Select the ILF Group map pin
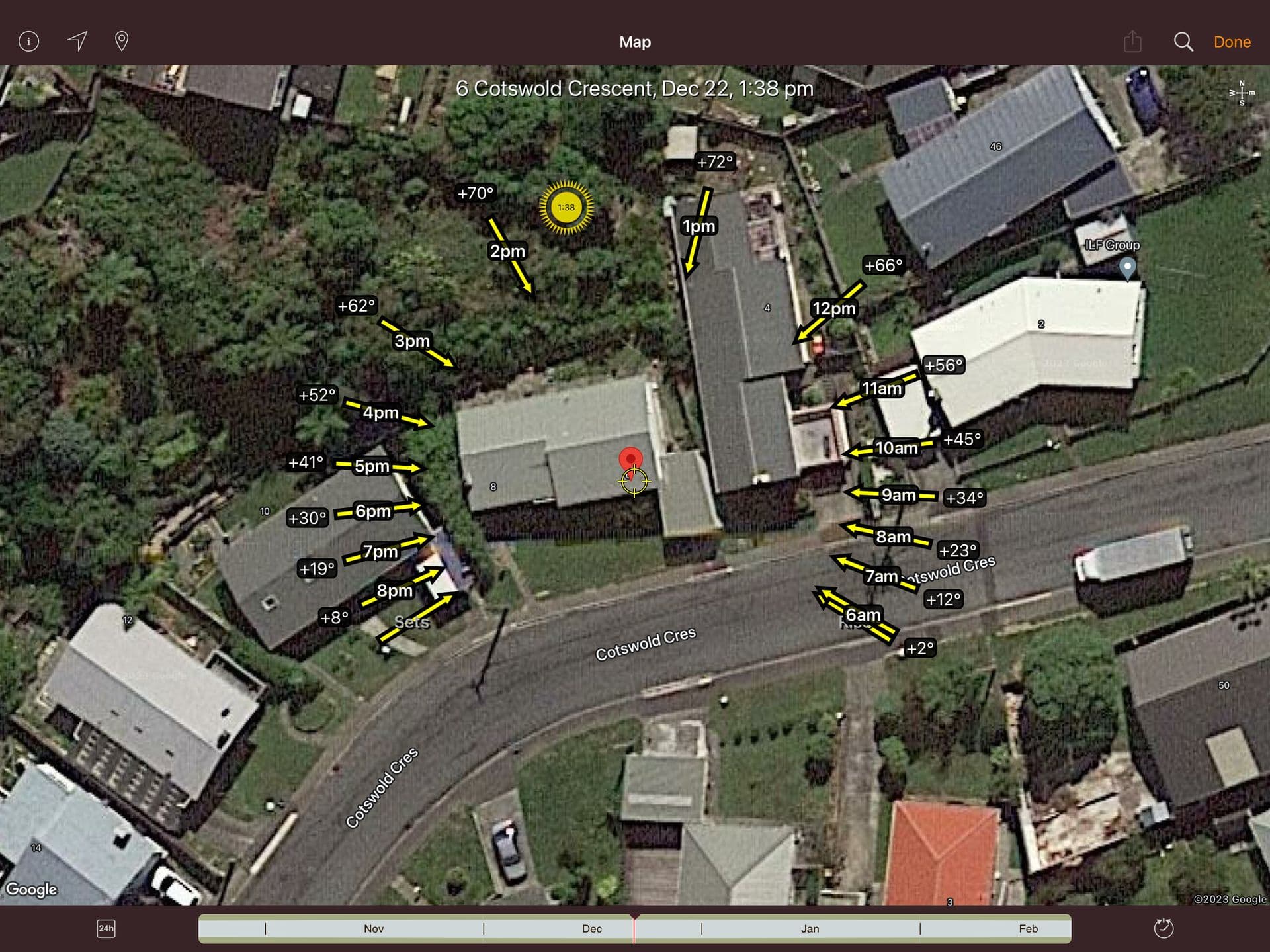The image size is (1270, 952). click(x=1127, y=267)
